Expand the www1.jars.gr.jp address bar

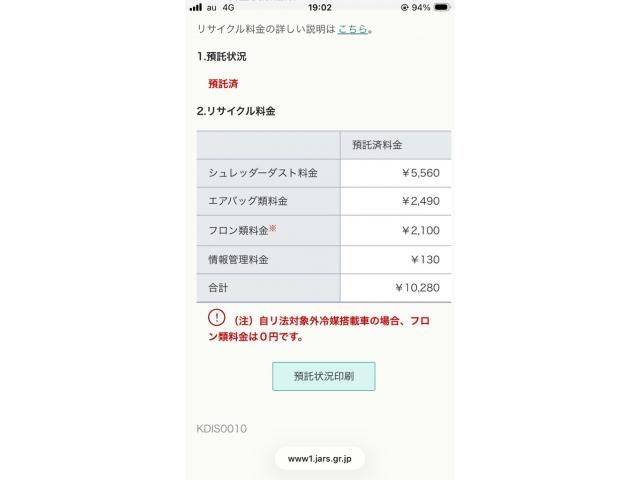tap(320, 458)
